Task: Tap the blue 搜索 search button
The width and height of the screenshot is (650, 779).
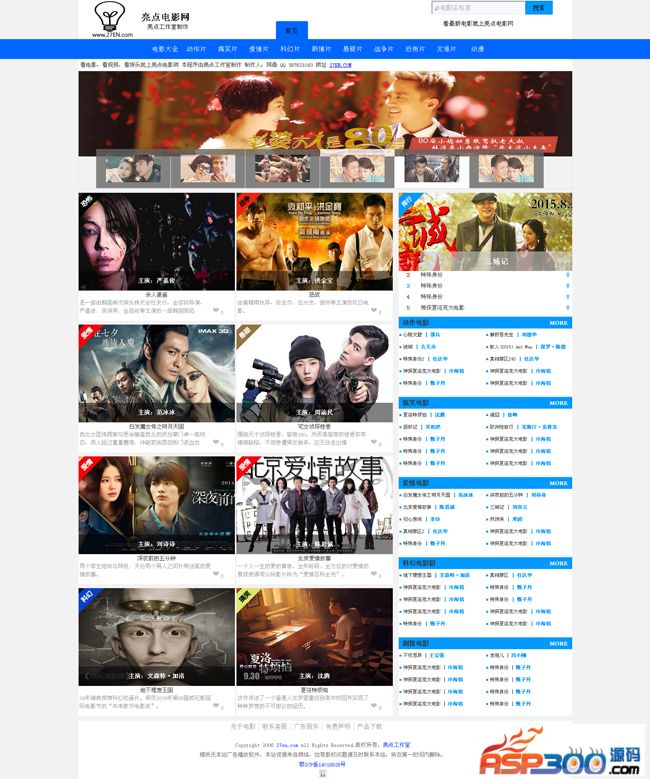Action: (x=539, y=8)
